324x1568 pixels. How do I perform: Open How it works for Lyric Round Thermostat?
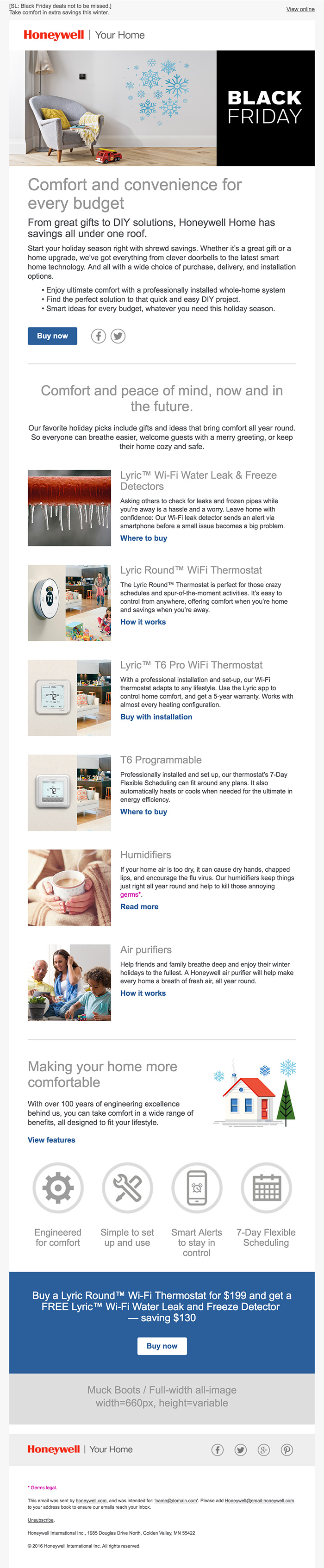click(x=143, y=622)
